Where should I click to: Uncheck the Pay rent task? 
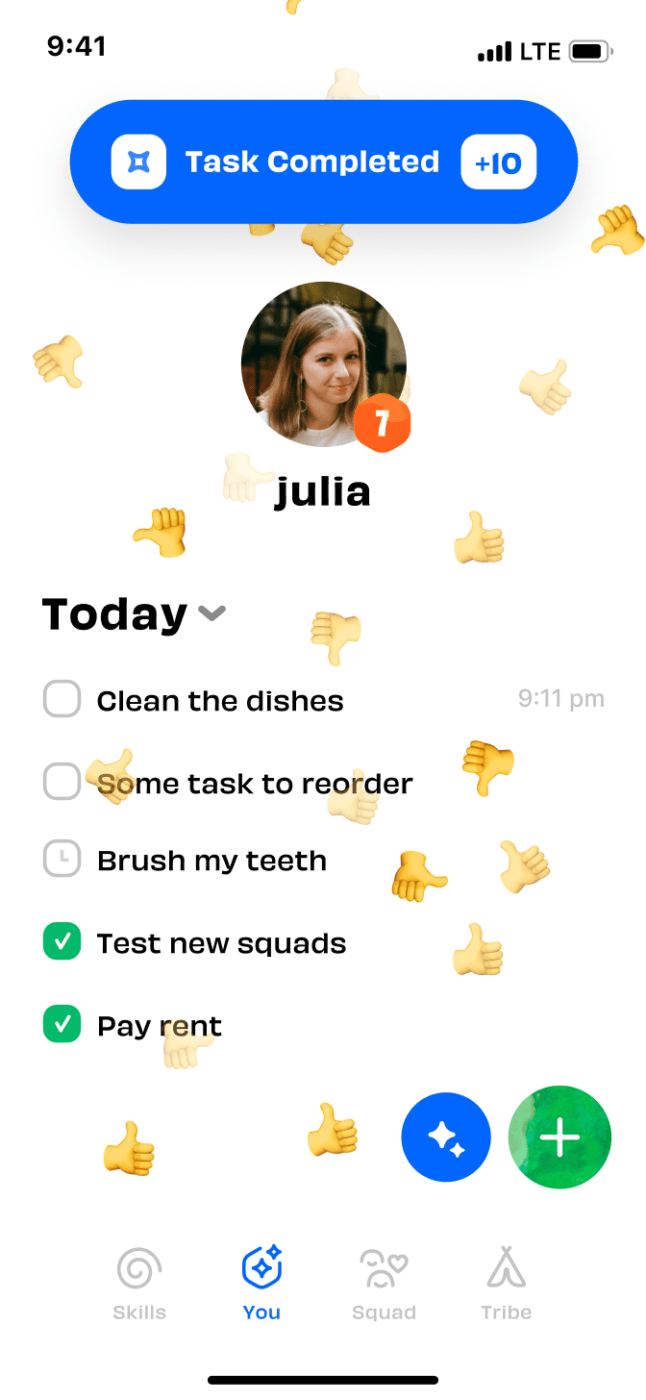(62, 1025)
